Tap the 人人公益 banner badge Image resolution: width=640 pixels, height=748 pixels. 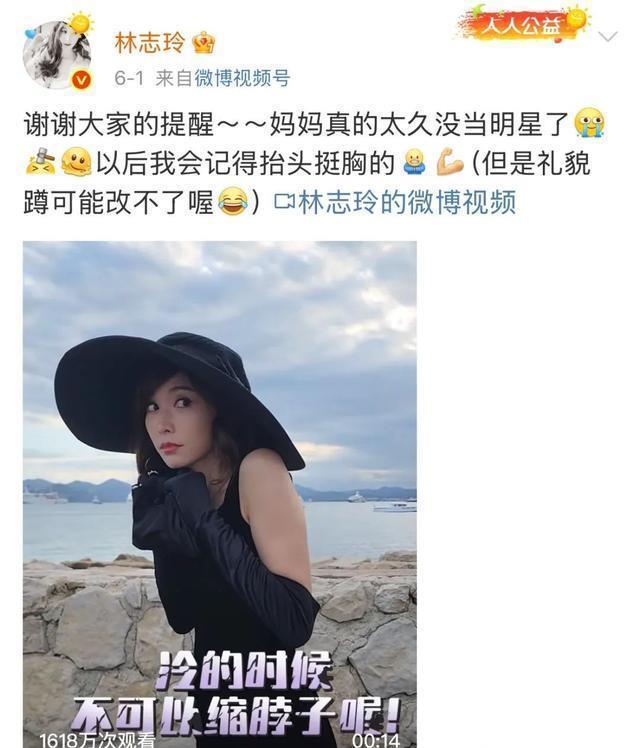(x=523, y=24)
